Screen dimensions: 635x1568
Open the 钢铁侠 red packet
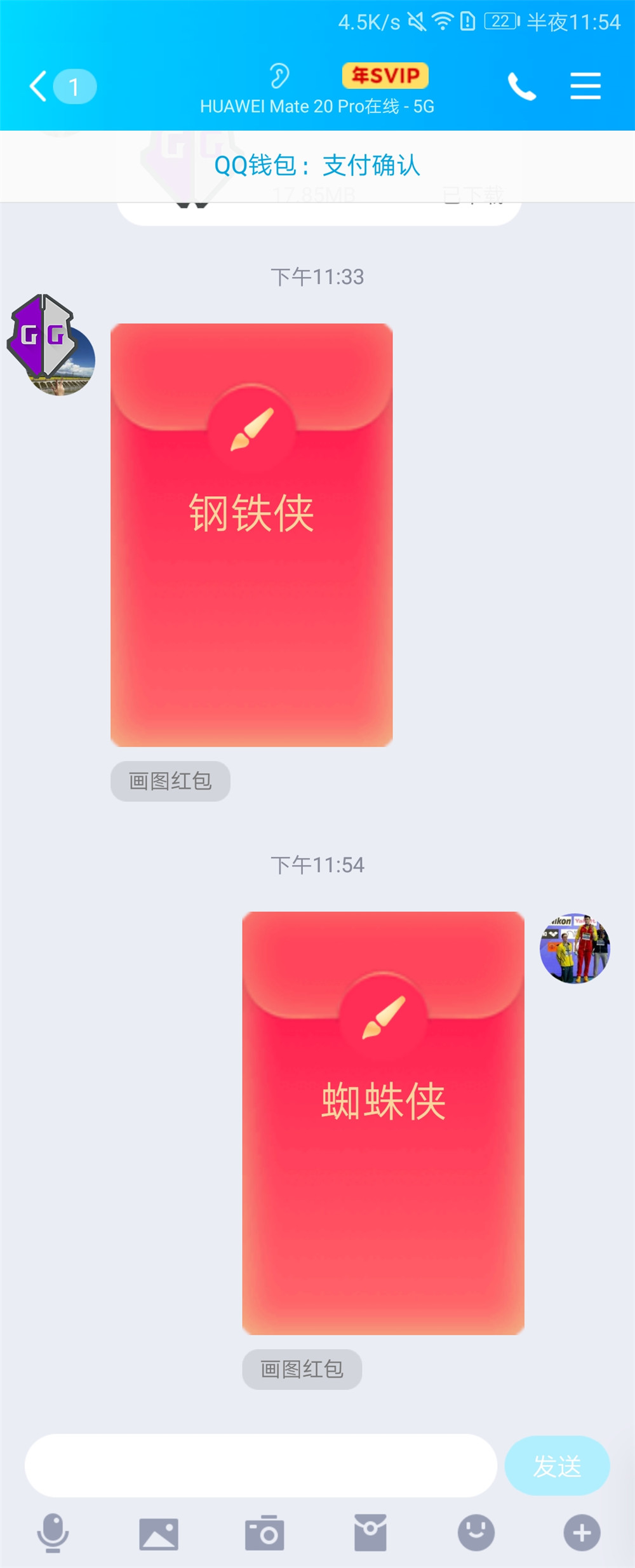(251, 534)
